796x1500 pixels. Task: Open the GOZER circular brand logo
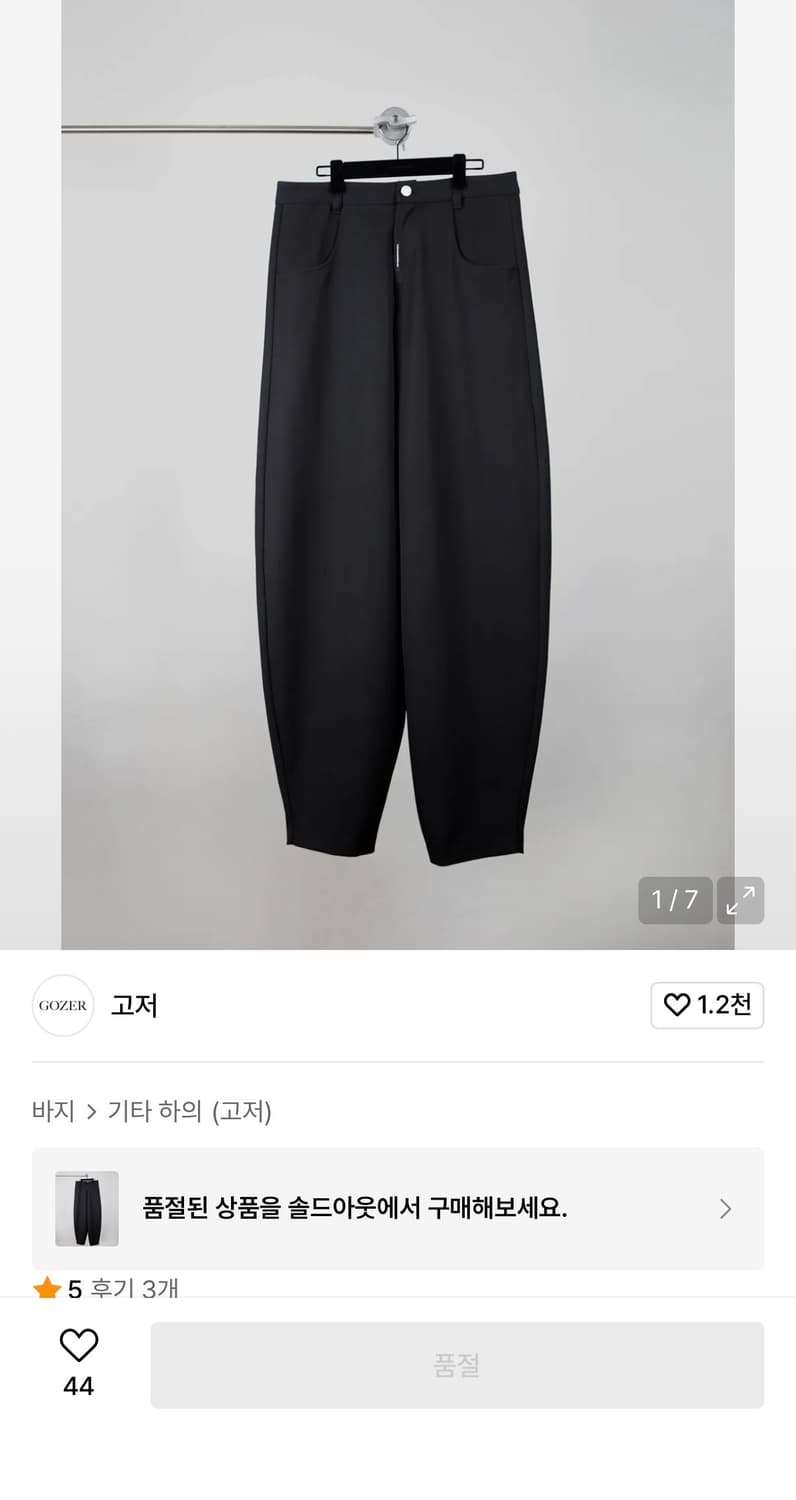pyautogui.click(x=63, y=1006)
